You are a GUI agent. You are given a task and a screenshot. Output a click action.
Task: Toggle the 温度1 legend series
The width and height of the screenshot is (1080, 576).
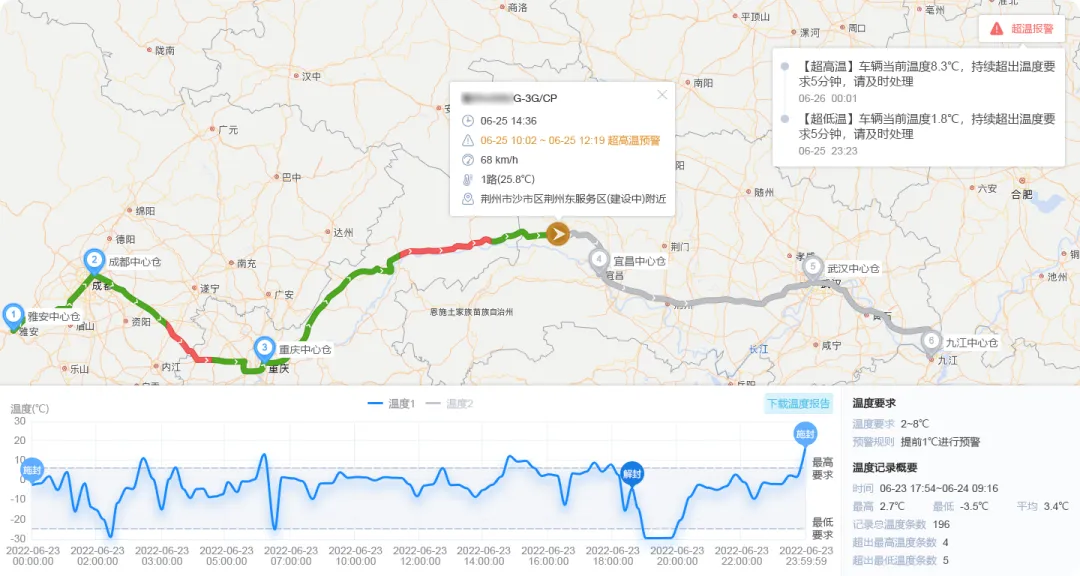[x=391, y=404]
